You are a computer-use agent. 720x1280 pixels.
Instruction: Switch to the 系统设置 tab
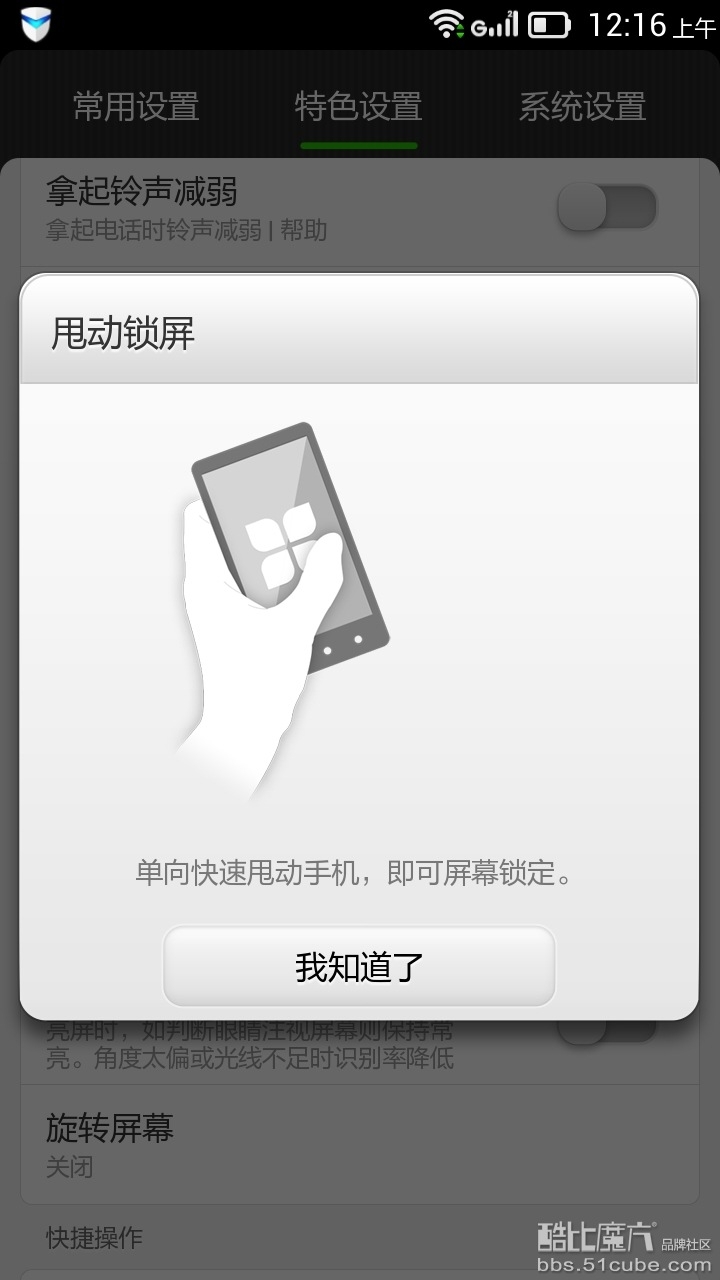pos(582,106)
